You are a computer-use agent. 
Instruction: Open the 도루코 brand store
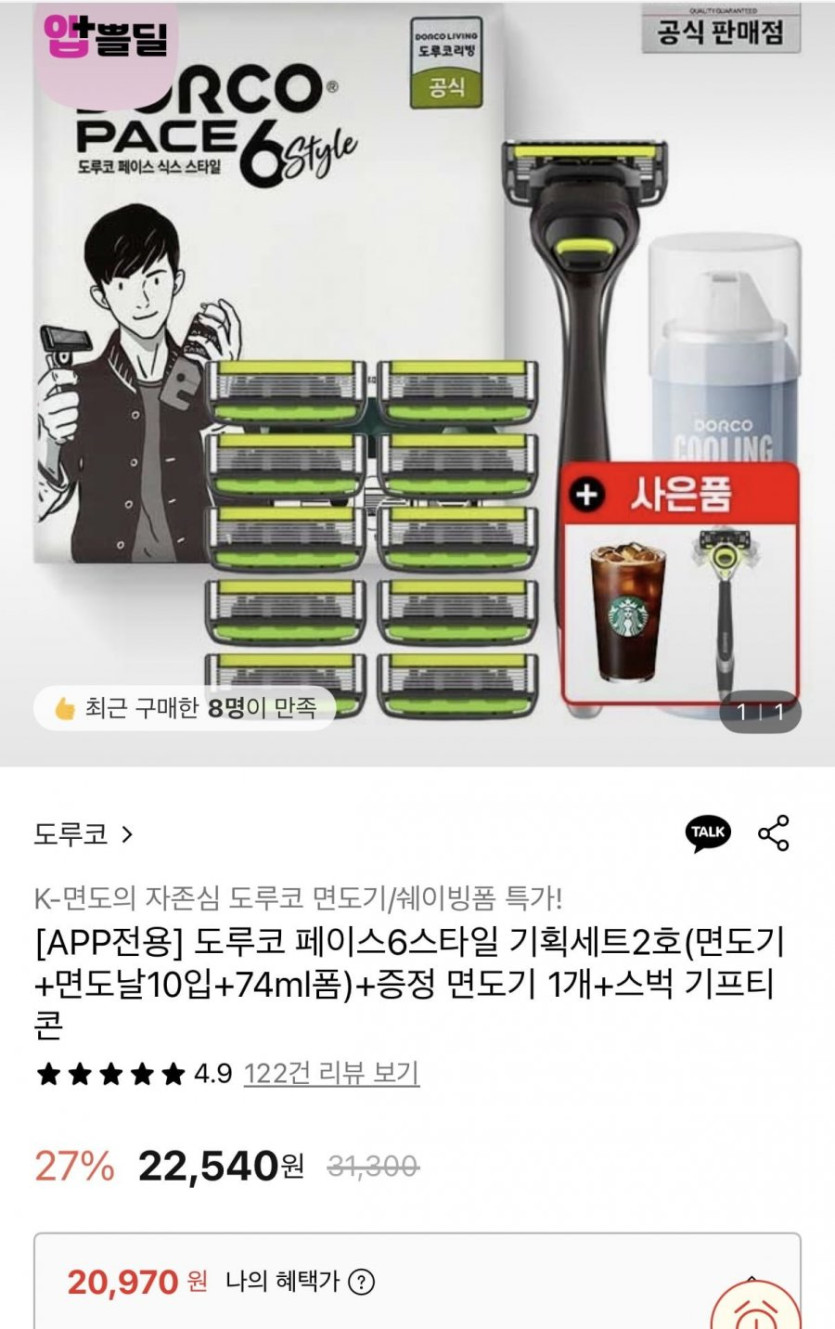click(x=83, y=834)
